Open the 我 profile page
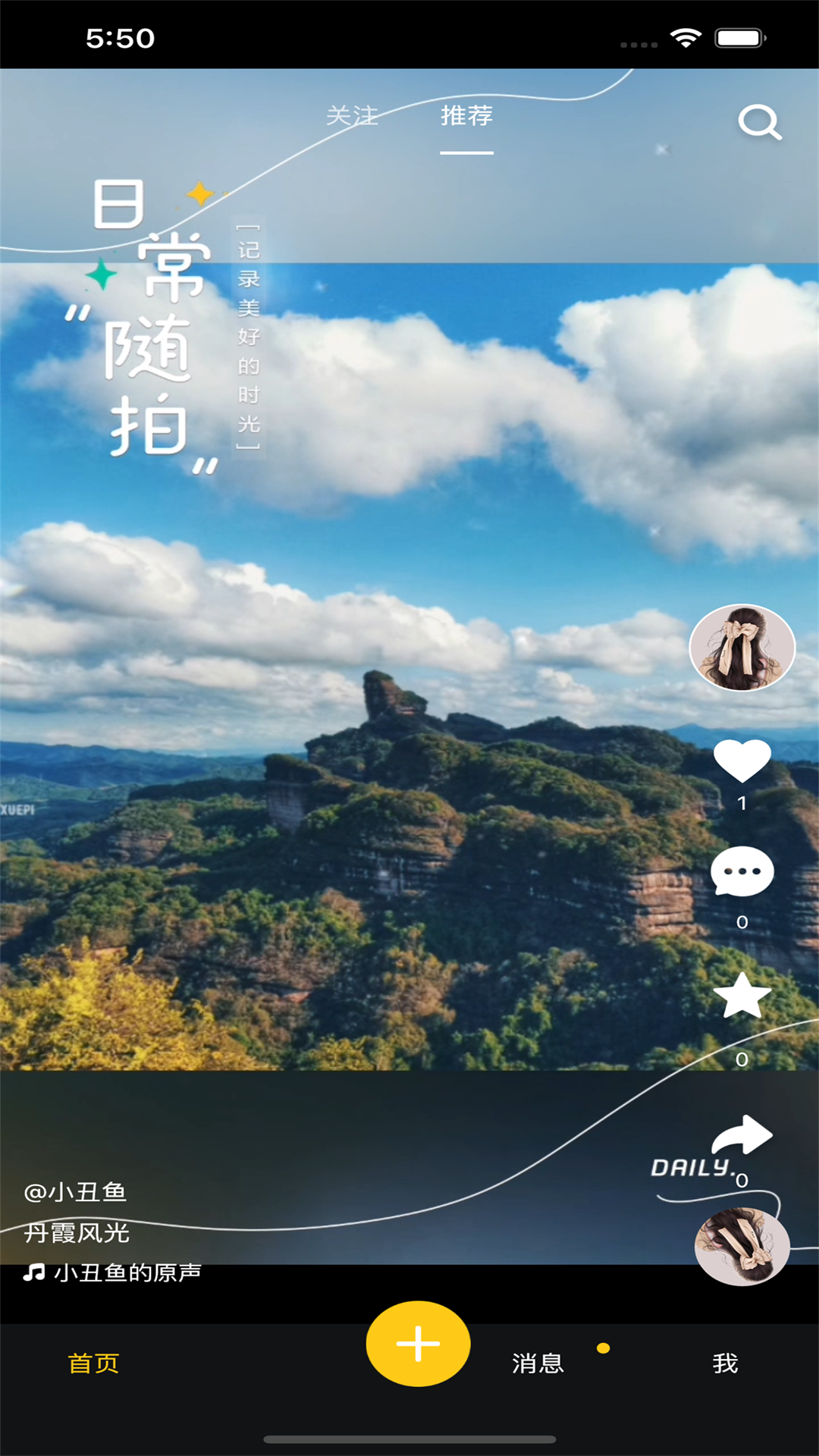This screenshot has height=1456, width=819. click(726, 1363)
